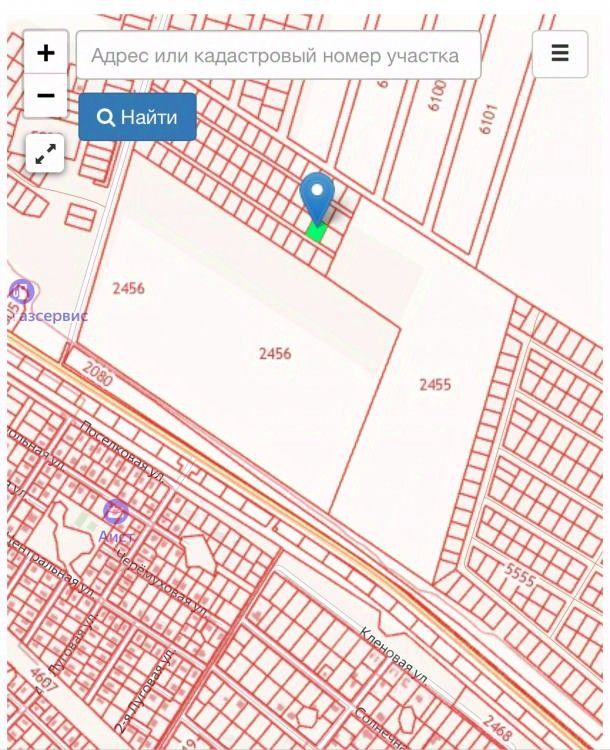Expand map to fullscreen
This screenshot has width=610, height=750.
[45, 154]
